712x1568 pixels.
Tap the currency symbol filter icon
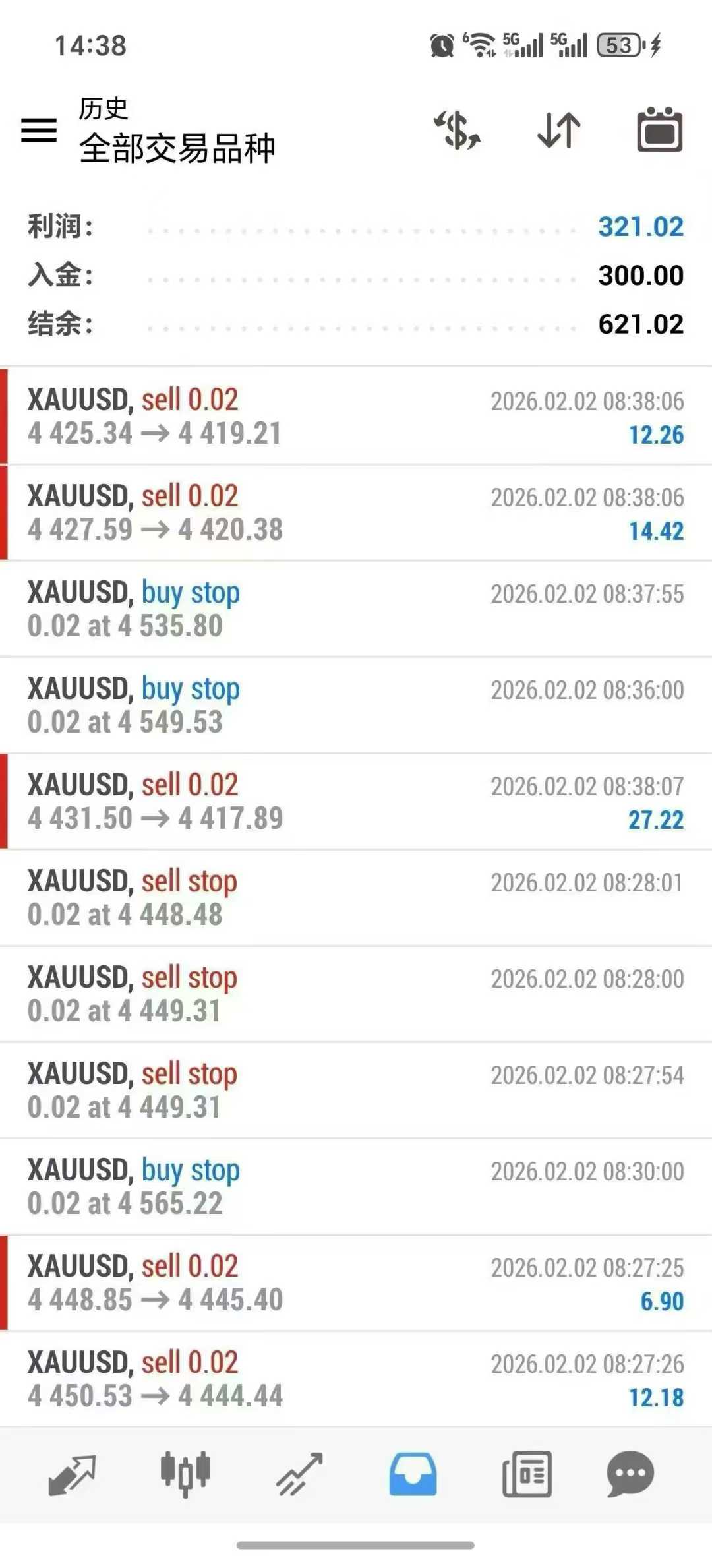coord(457,130)
